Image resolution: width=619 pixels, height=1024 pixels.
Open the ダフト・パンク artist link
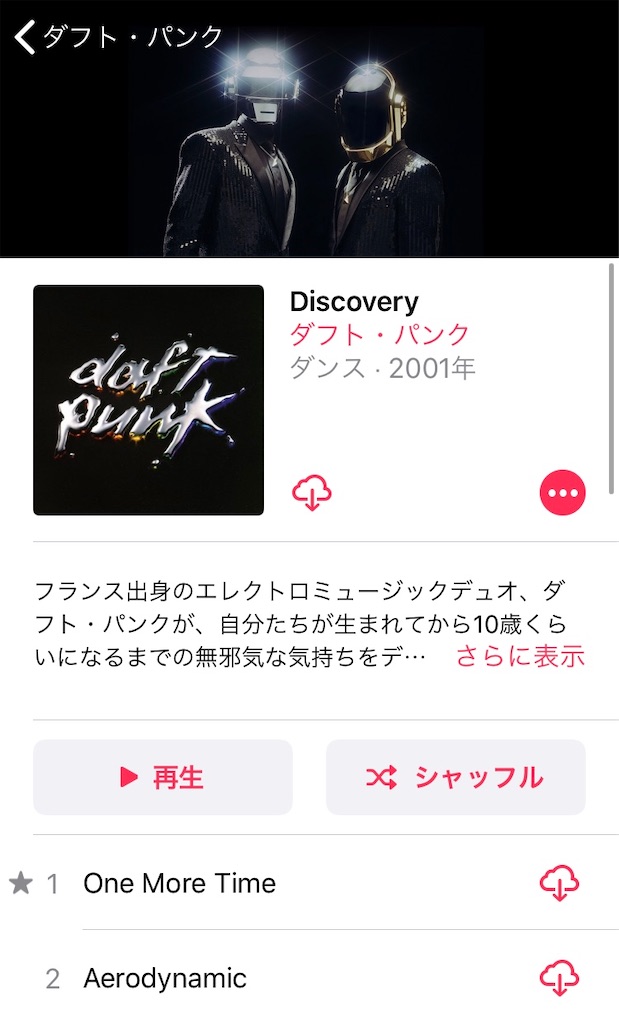point(379,334)
